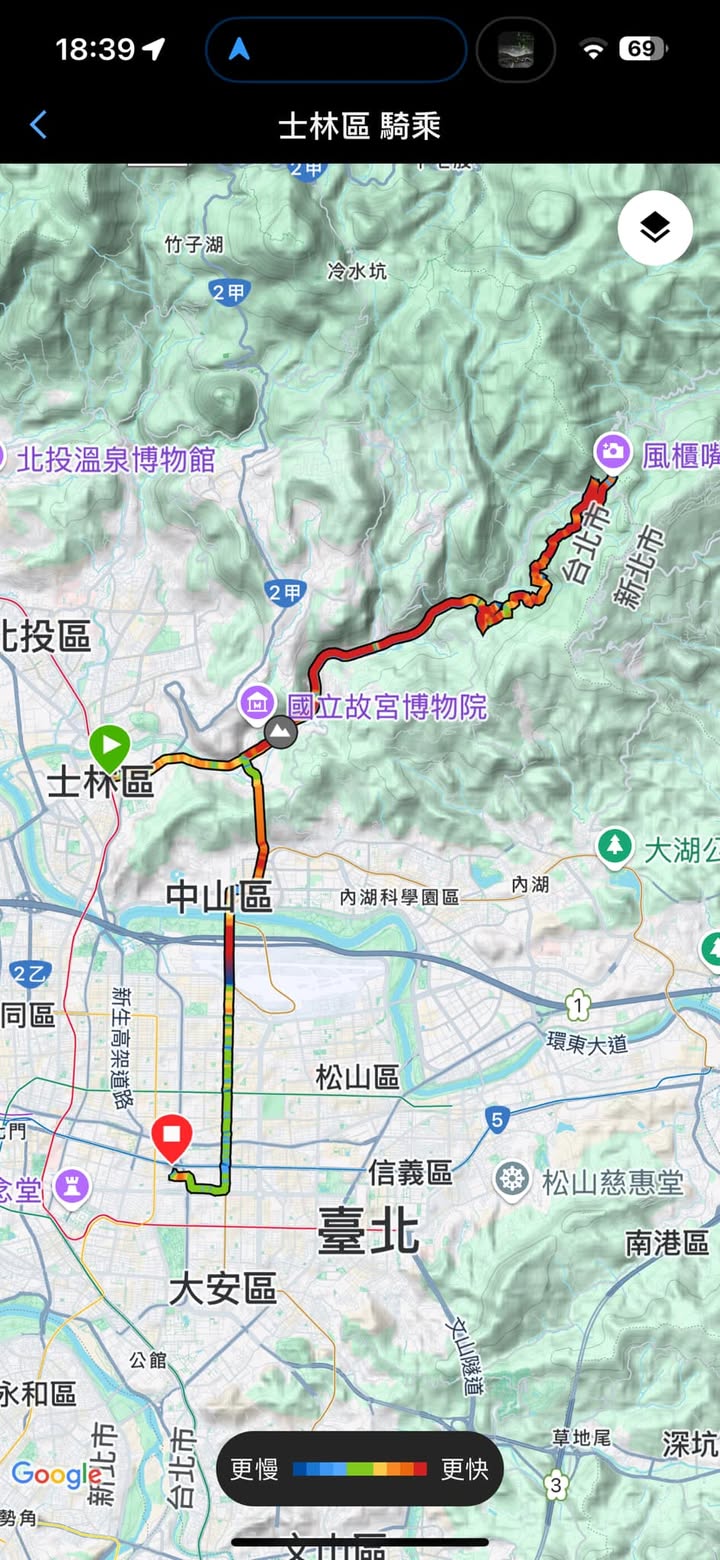Open the Dynamic Island navigation activity
This screenshot has width=720, height=1560.
(x=335, y=49)
